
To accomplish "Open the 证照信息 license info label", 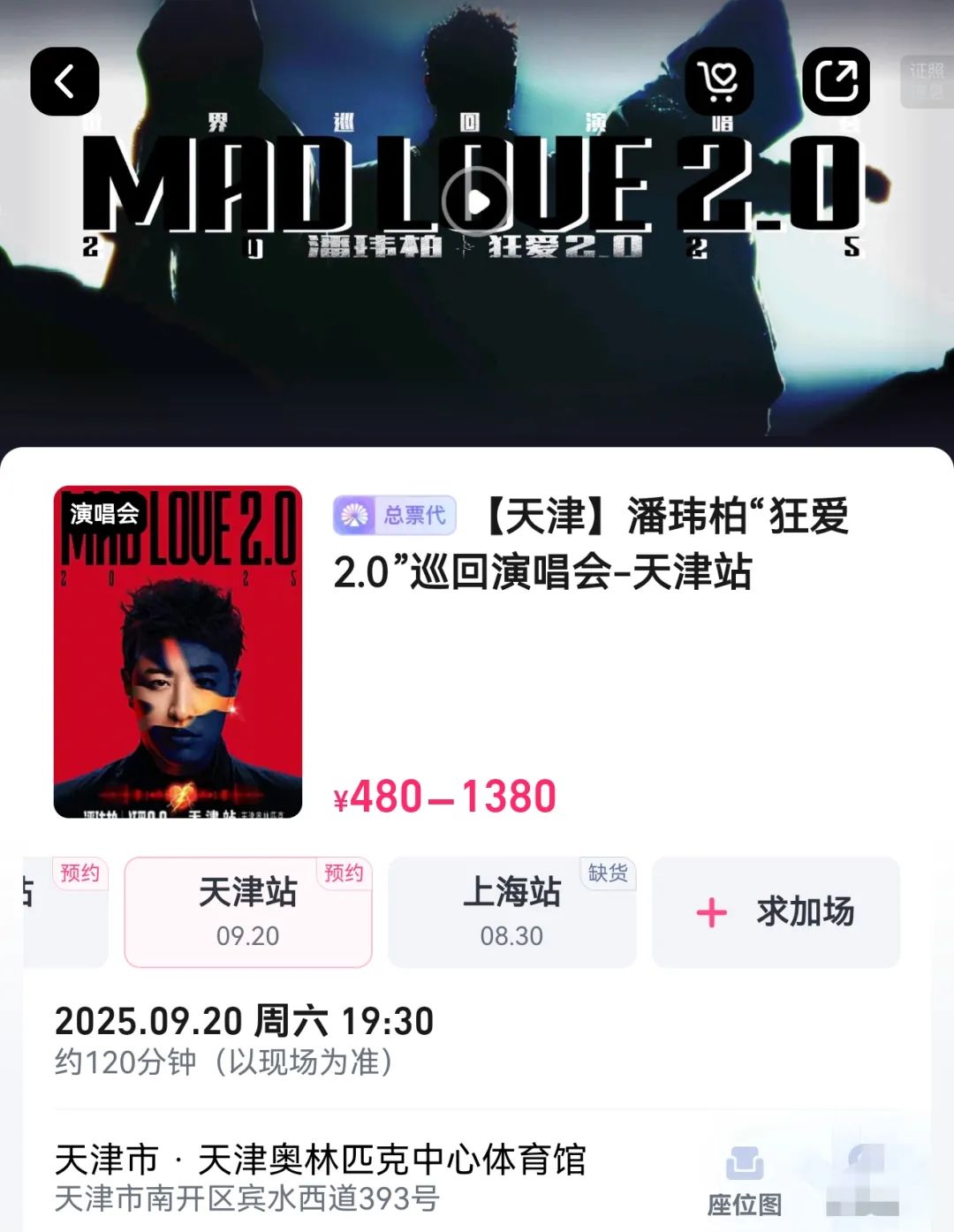I will point(926,81).
